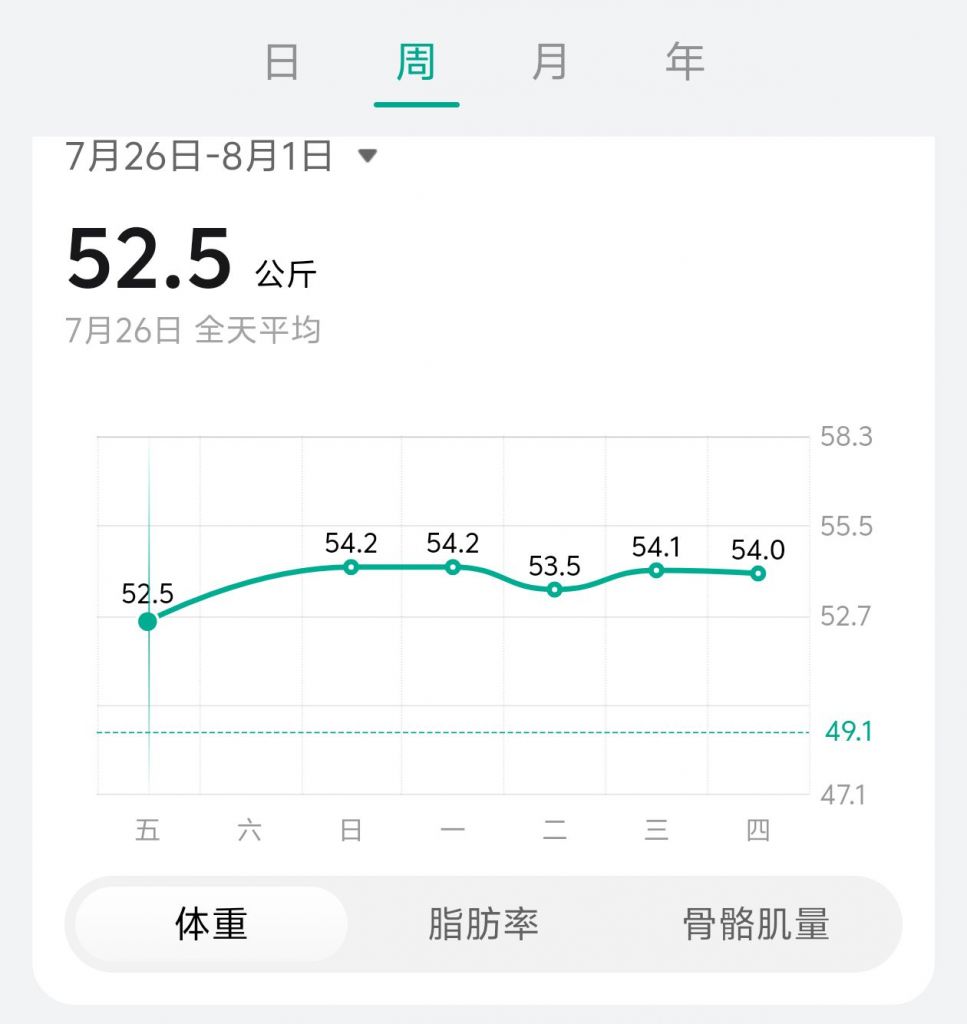
Task: Choose the 53.5 data point on the chart
Action: coord(555,590)
